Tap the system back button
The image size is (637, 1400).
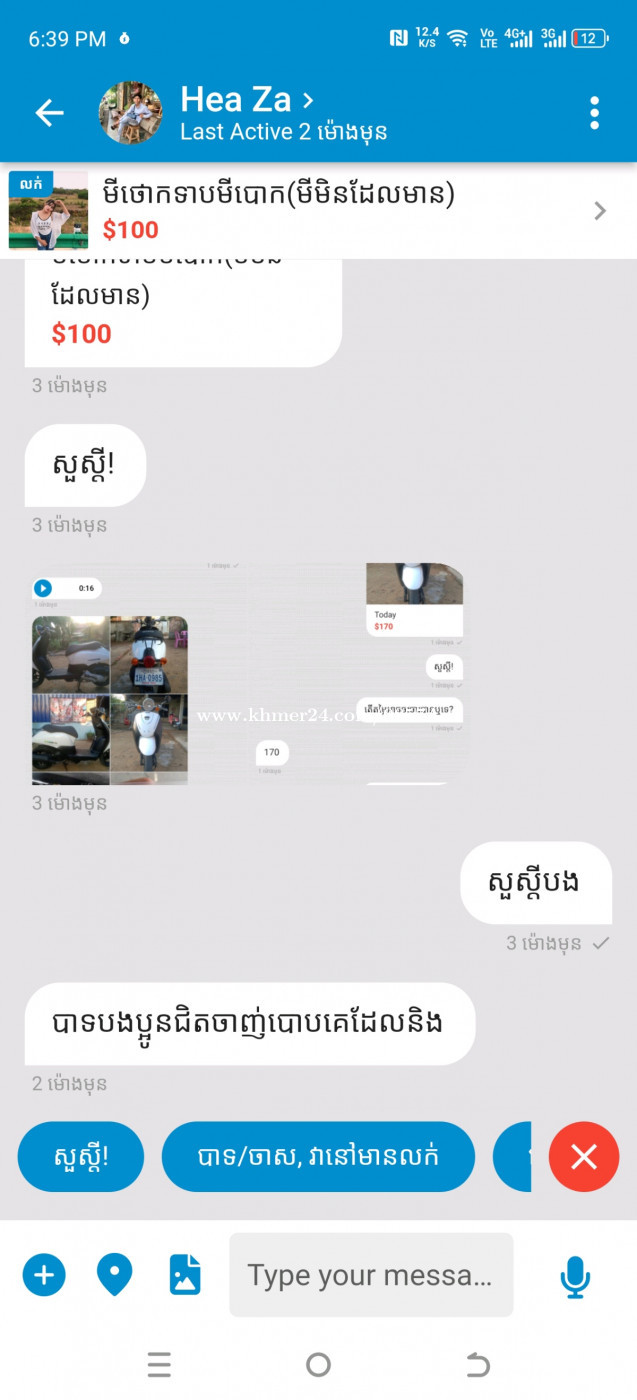478,1364
